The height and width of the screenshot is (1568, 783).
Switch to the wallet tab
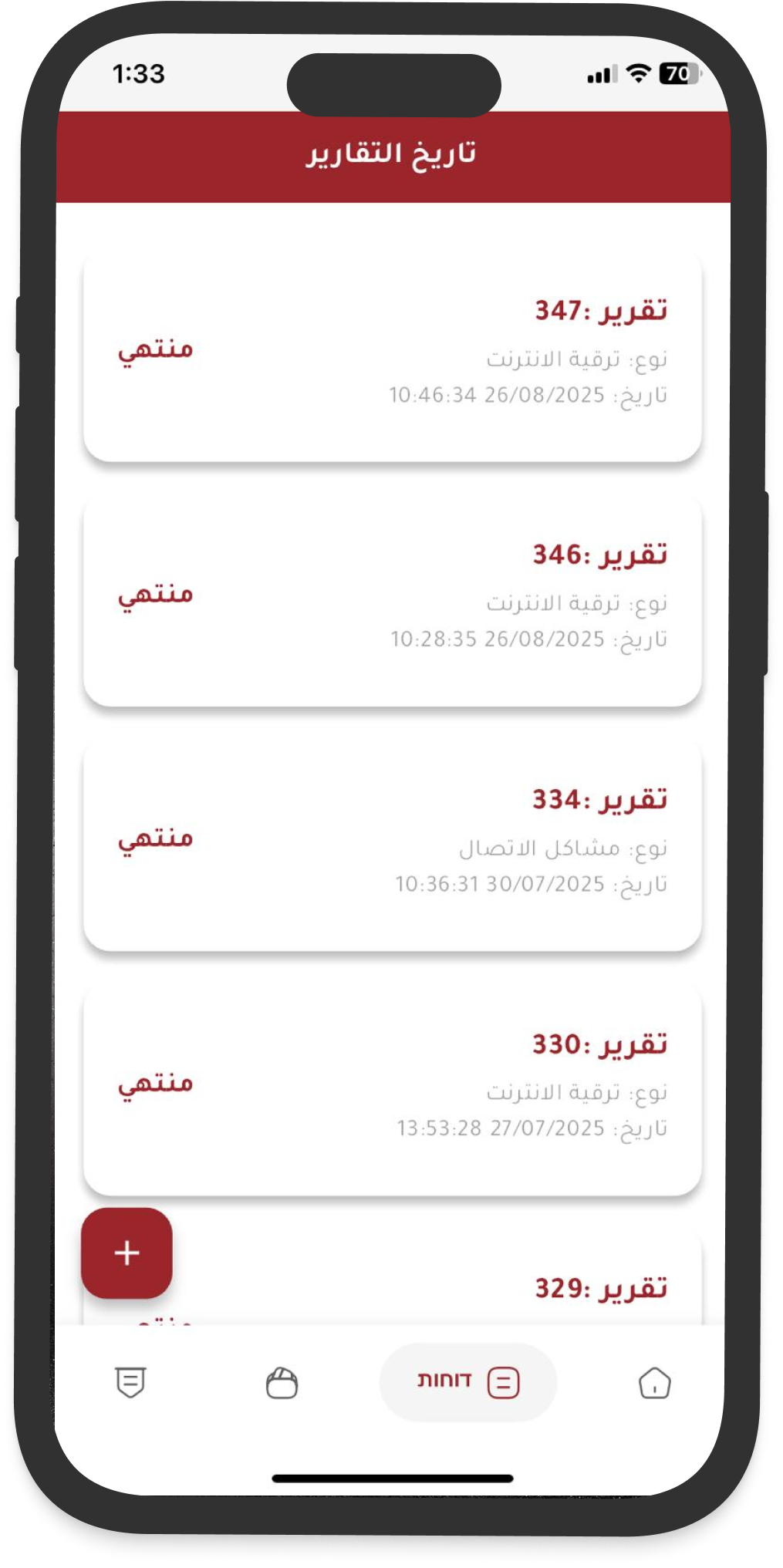pyautogui.click(x=282, y=1383)
